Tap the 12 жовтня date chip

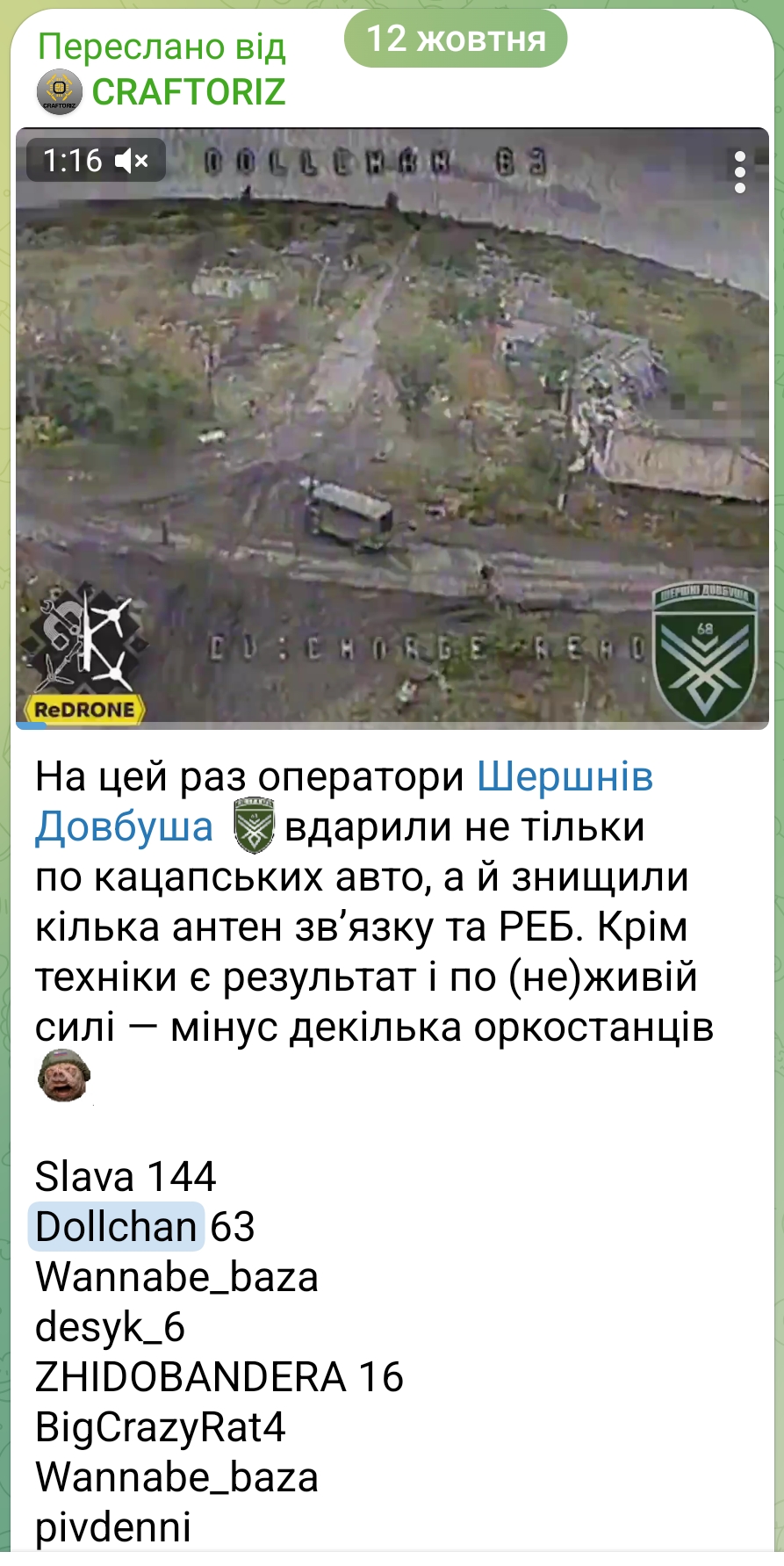[x=455, y=40]
